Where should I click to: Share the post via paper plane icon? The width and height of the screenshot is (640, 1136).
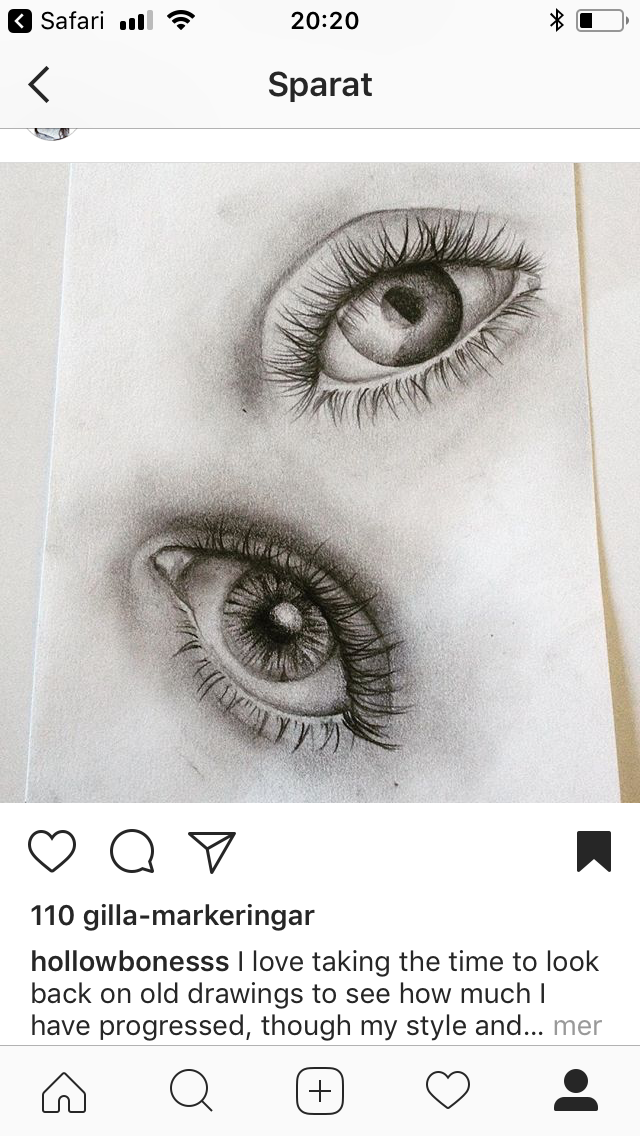212,851
